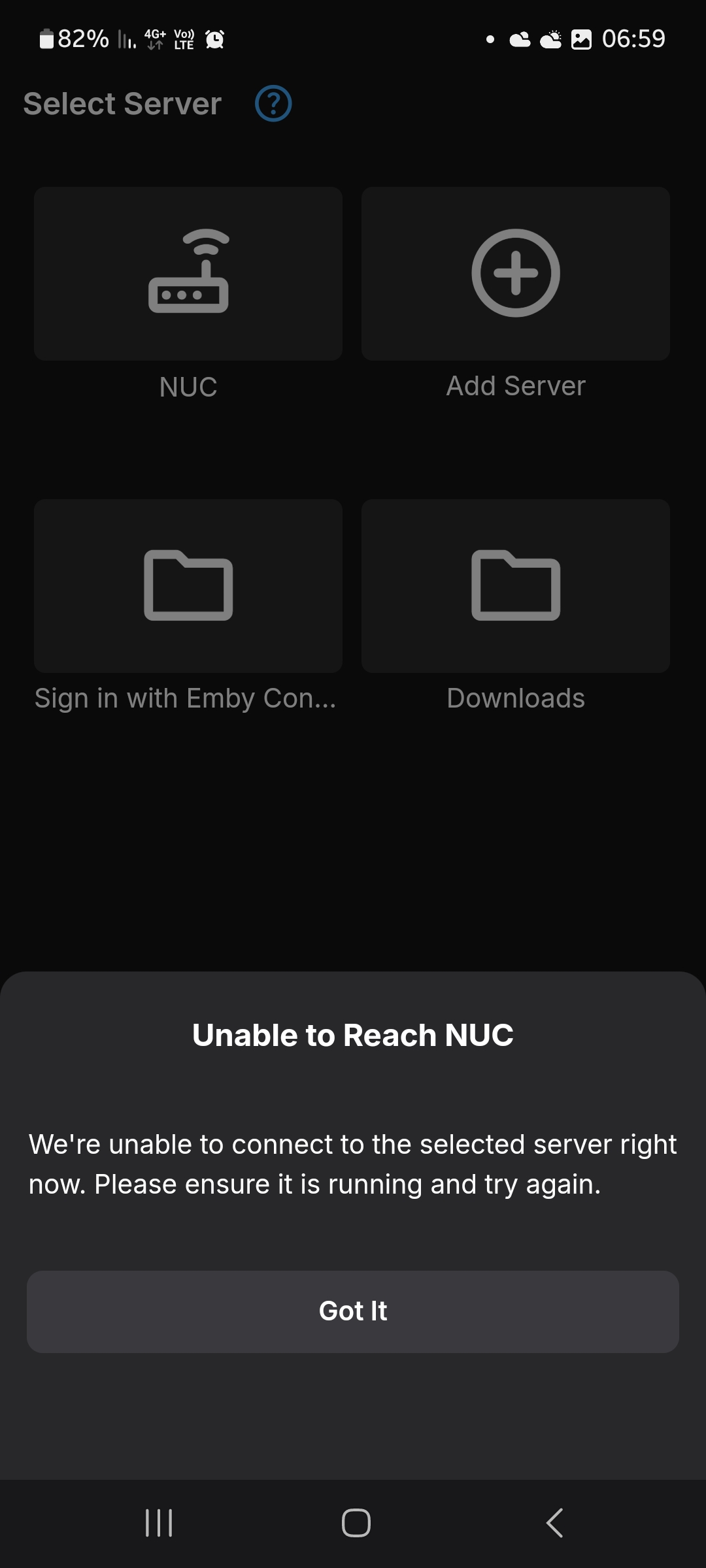This screenshot has width=706, height=1568.
Task: Open the Add Server tile
Action: (x=516, y=274)
